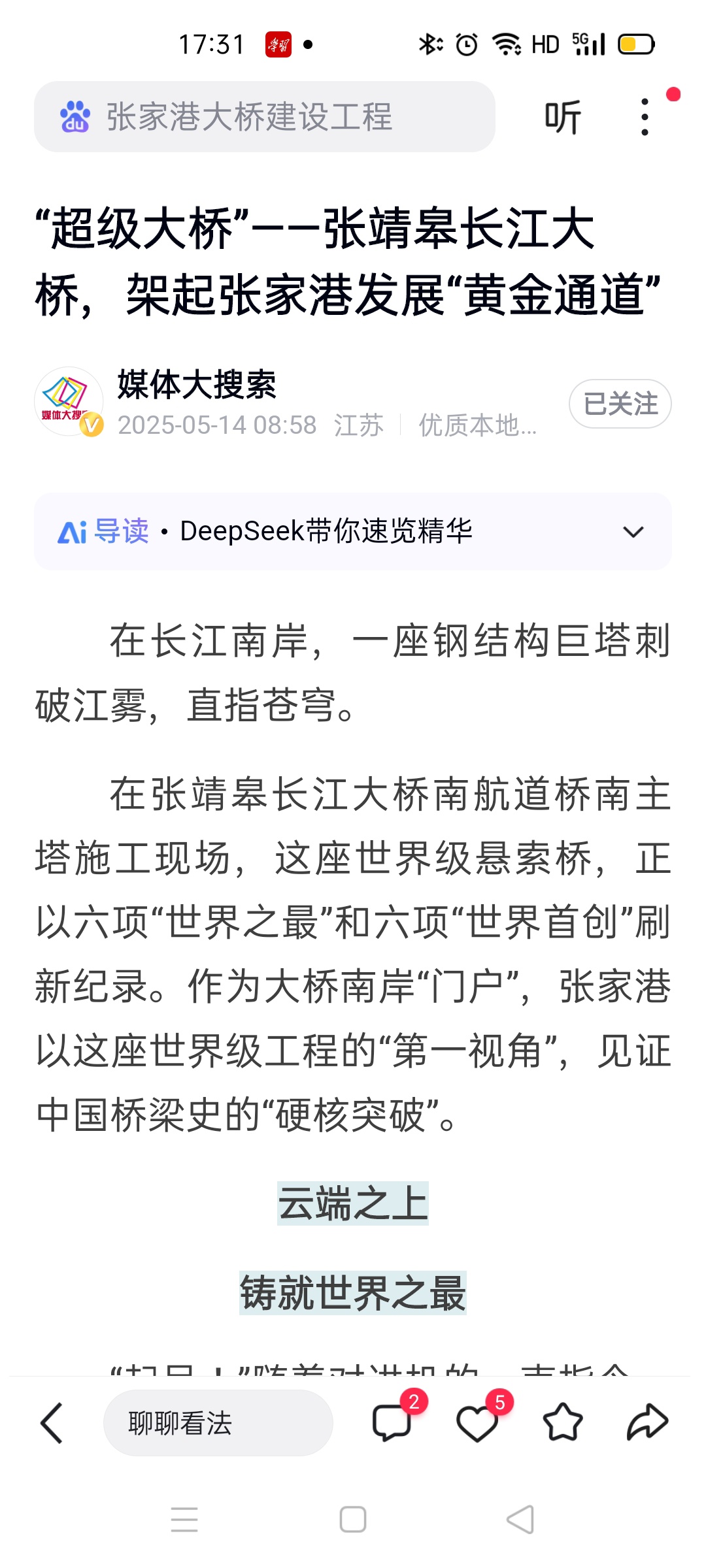Bookmark the article with the star icon
Viewport: 706px width, 1568px height.
(x=562, y=1423)
